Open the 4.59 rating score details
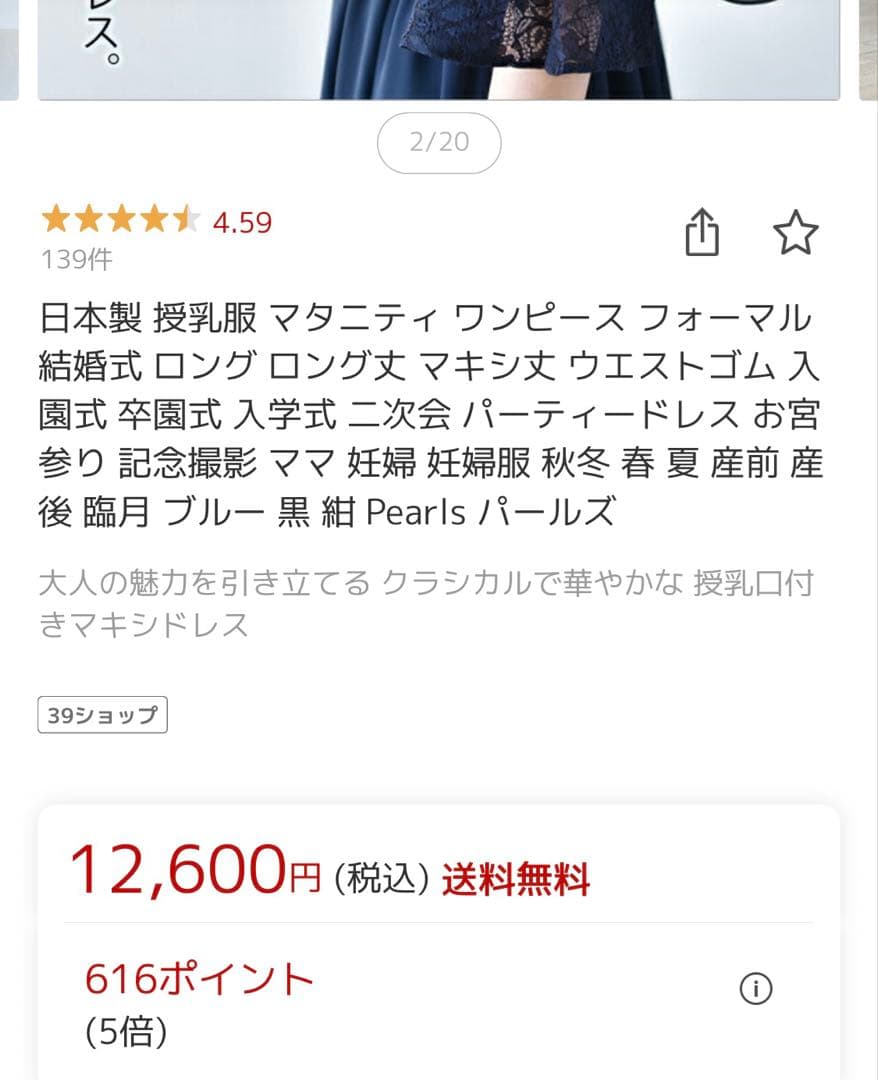878x1080 pixels. pyautogui.click(x=240, y=222)
